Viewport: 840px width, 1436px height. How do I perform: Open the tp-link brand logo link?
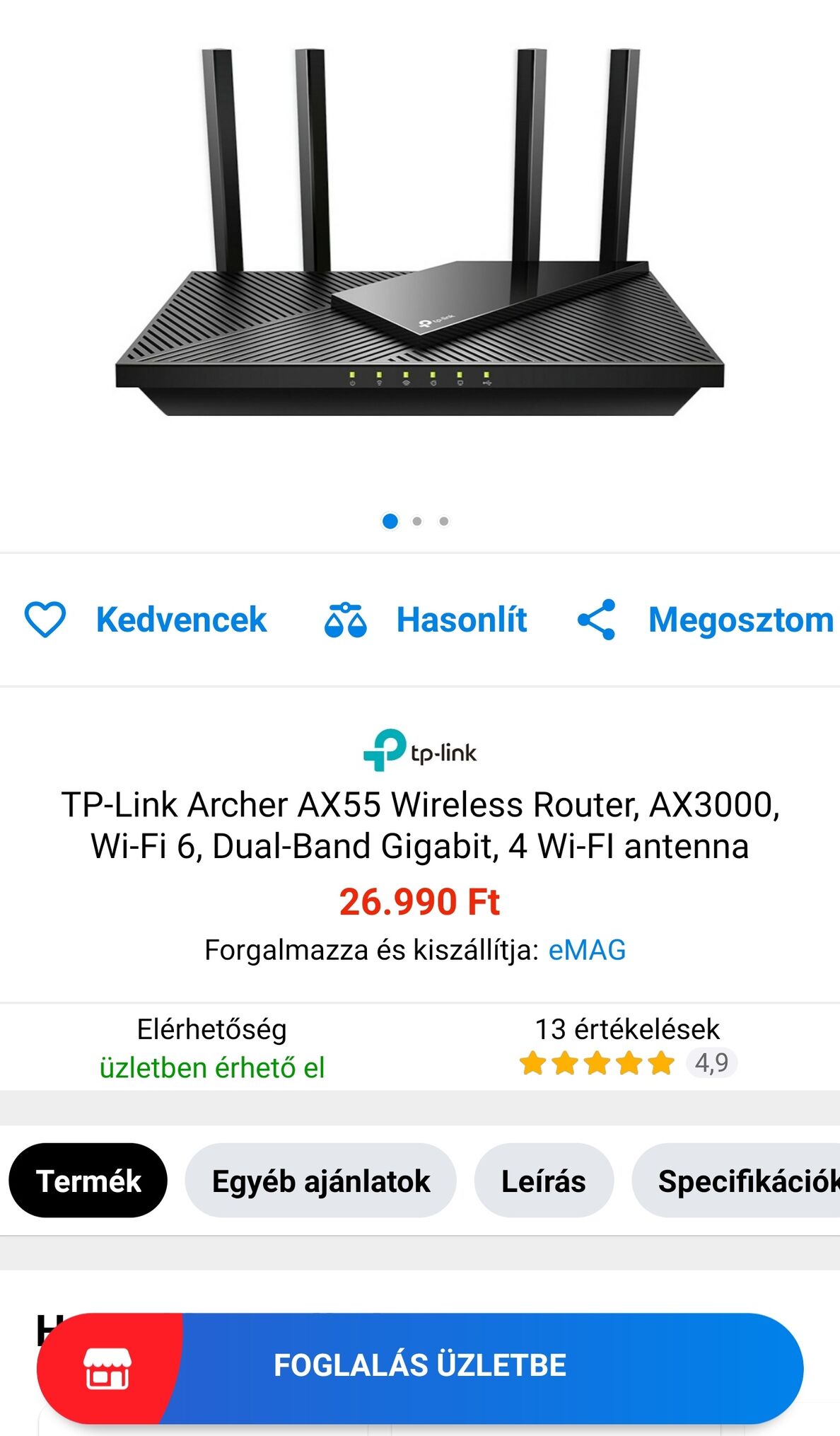[x=420, y=750]
